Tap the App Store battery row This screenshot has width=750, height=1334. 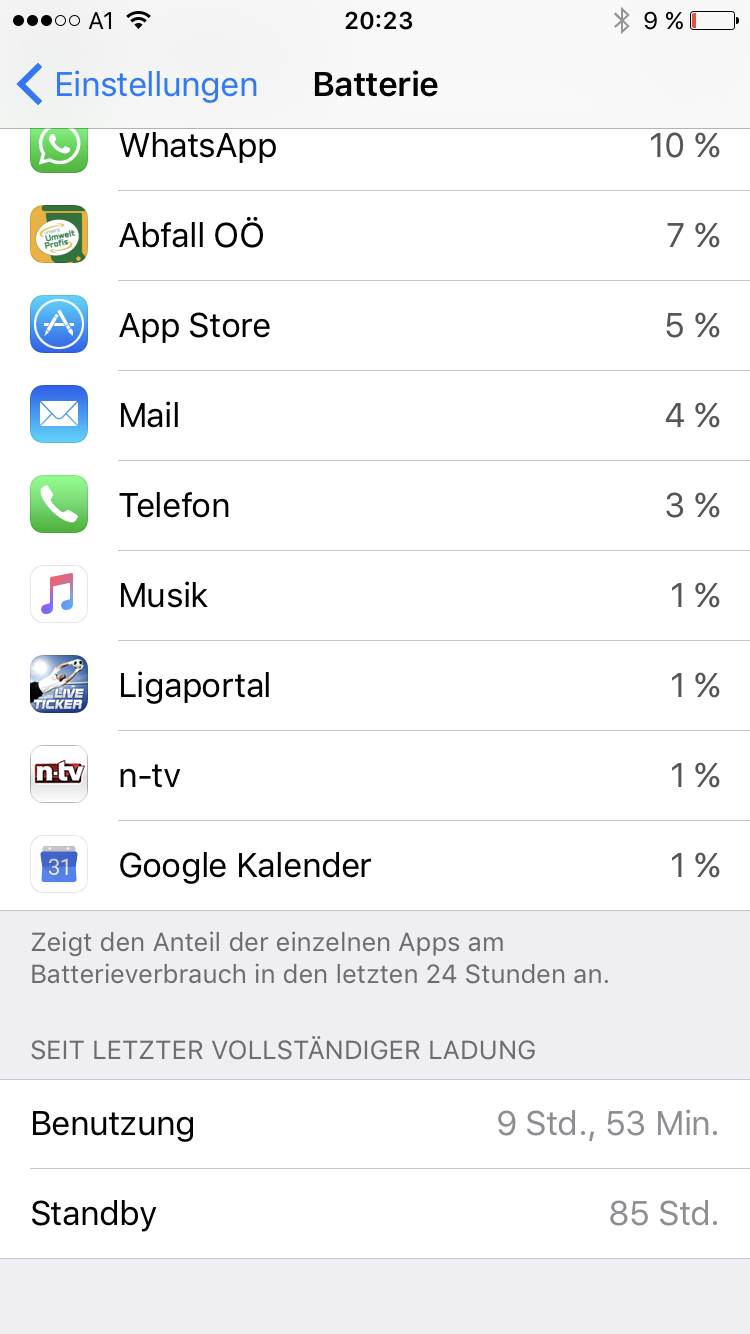coord(375,326)
